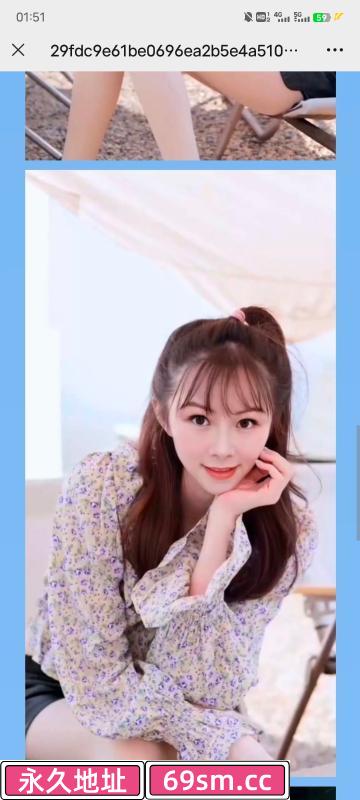360x800 pixels.
Task: Open the three-dot overflow menu
Action: tap(335, 50)
